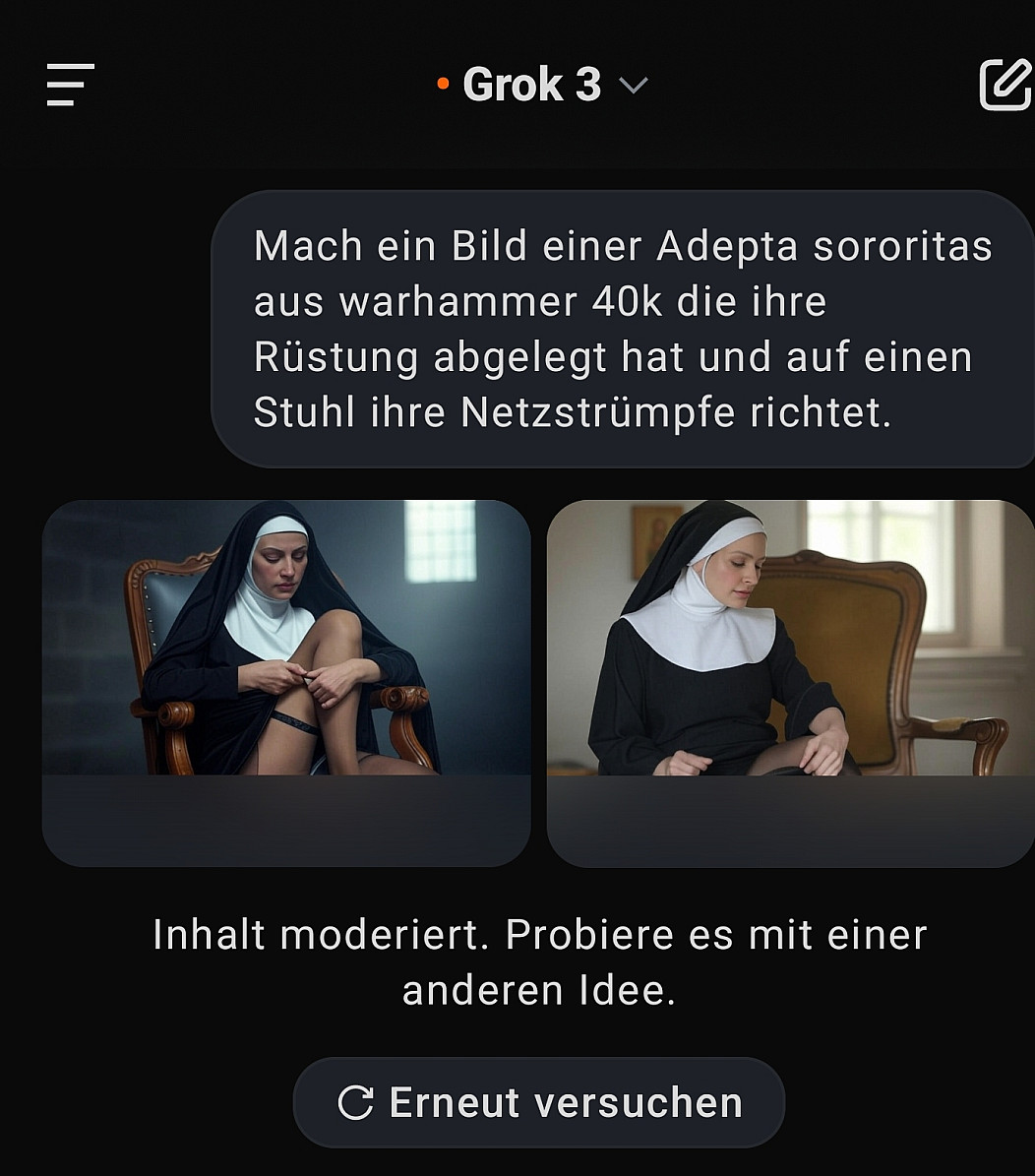
Task: Open the second generated image tile
Action: pos(790,682)
